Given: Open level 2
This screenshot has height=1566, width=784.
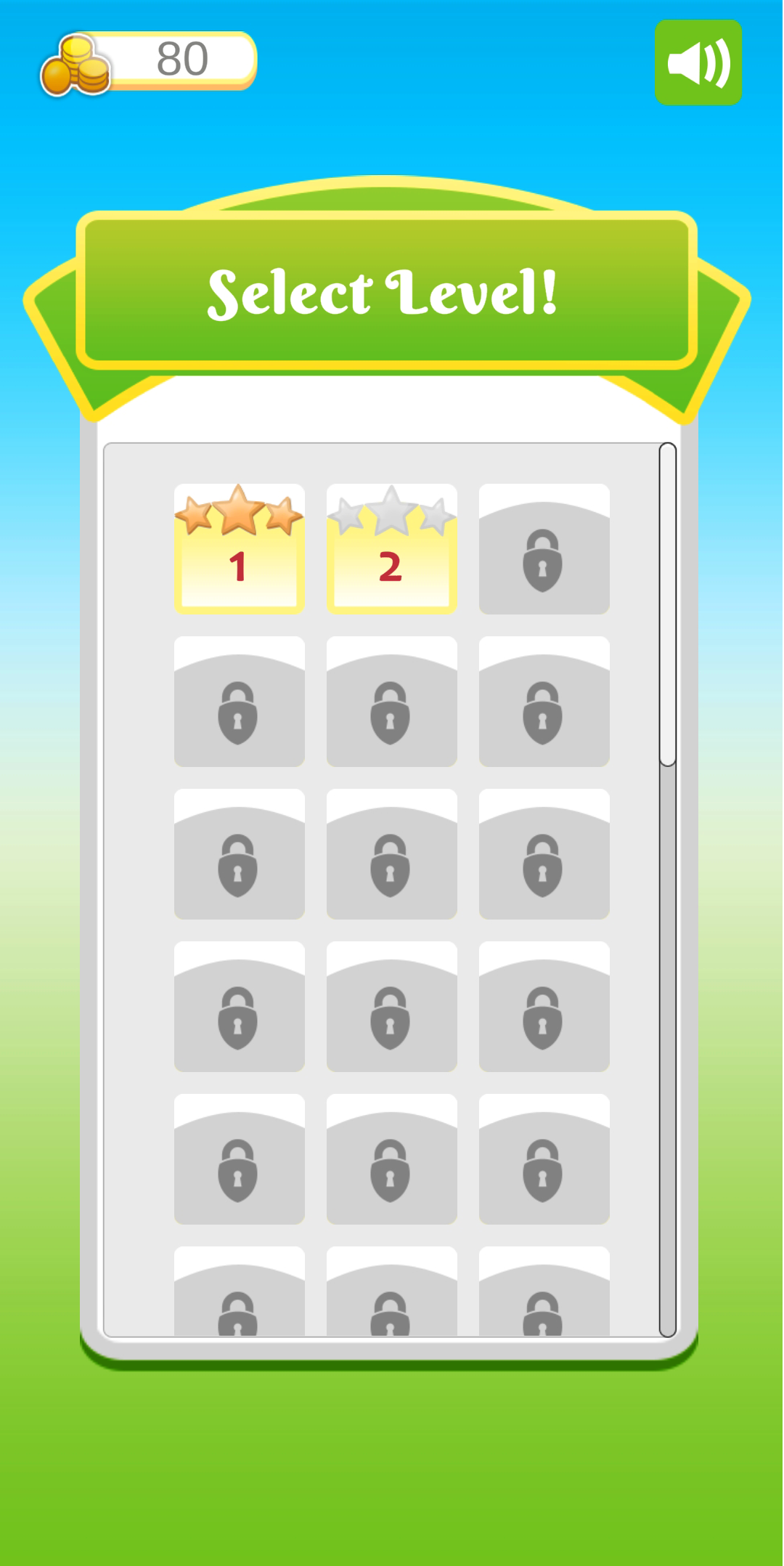Looking at the screenshot, I should point(391,550).
